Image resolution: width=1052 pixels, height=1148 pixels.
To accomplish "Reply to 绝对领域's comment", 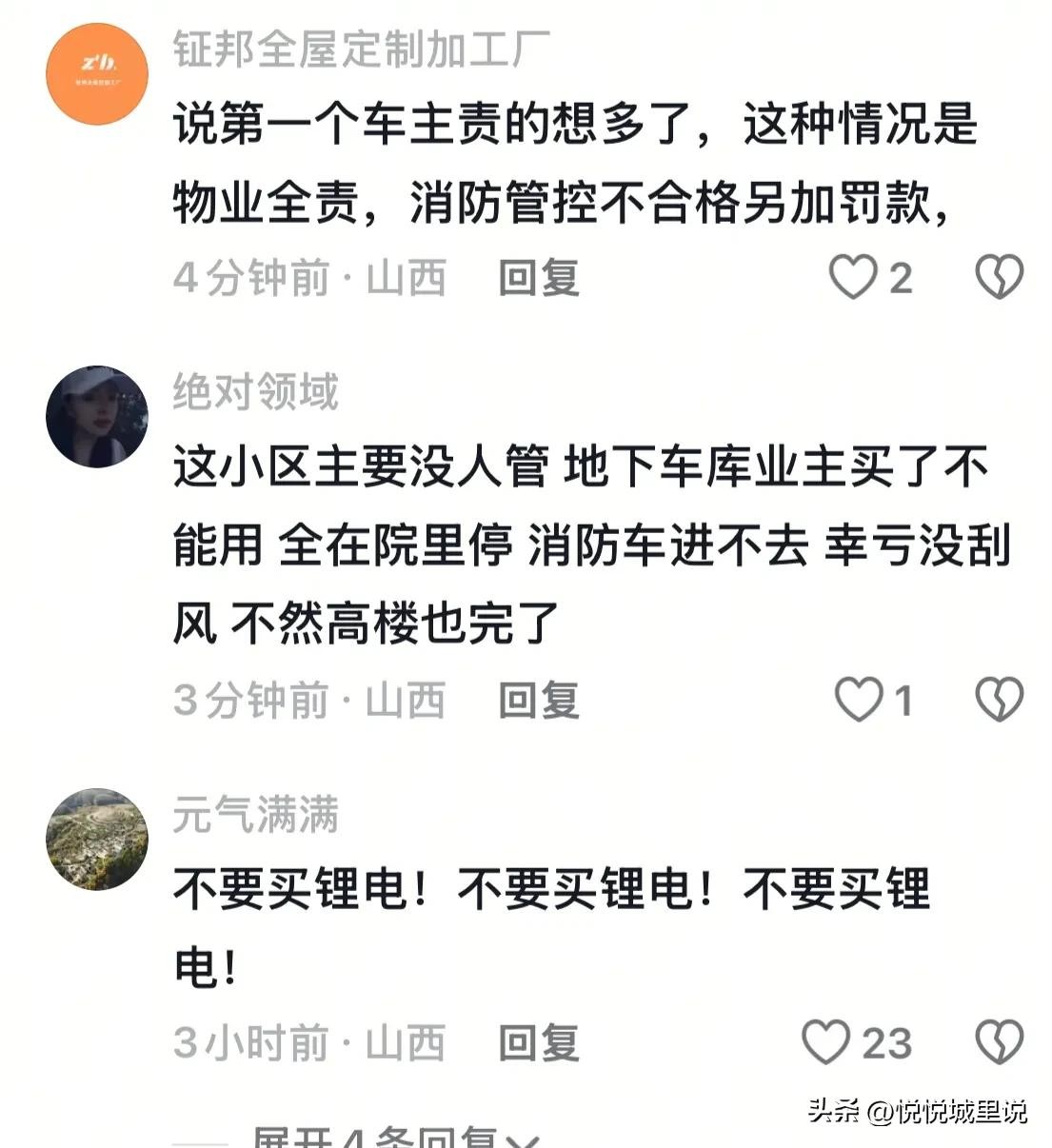I will [539, 701].
